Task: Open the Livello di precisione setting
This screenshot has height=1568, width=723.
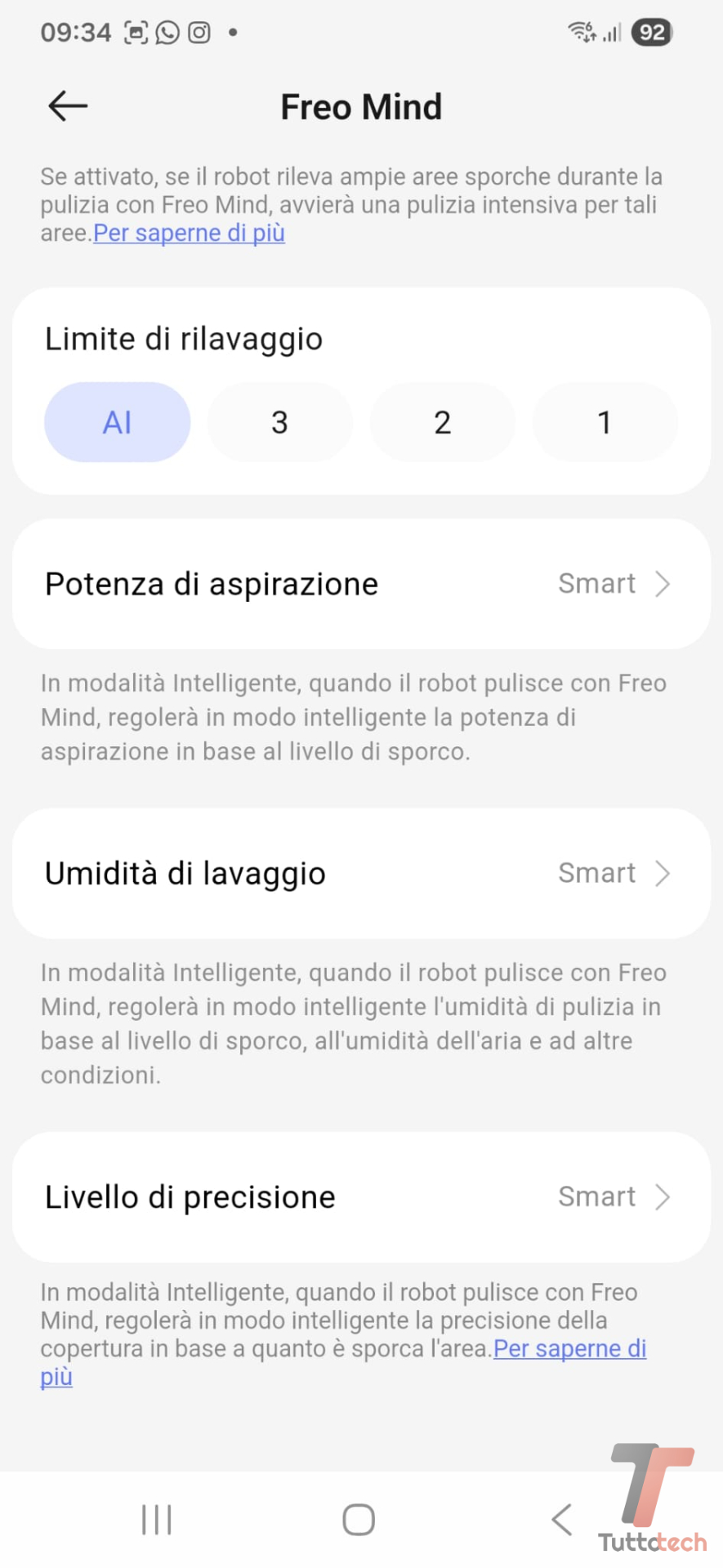Action: tap(361, 1196)
